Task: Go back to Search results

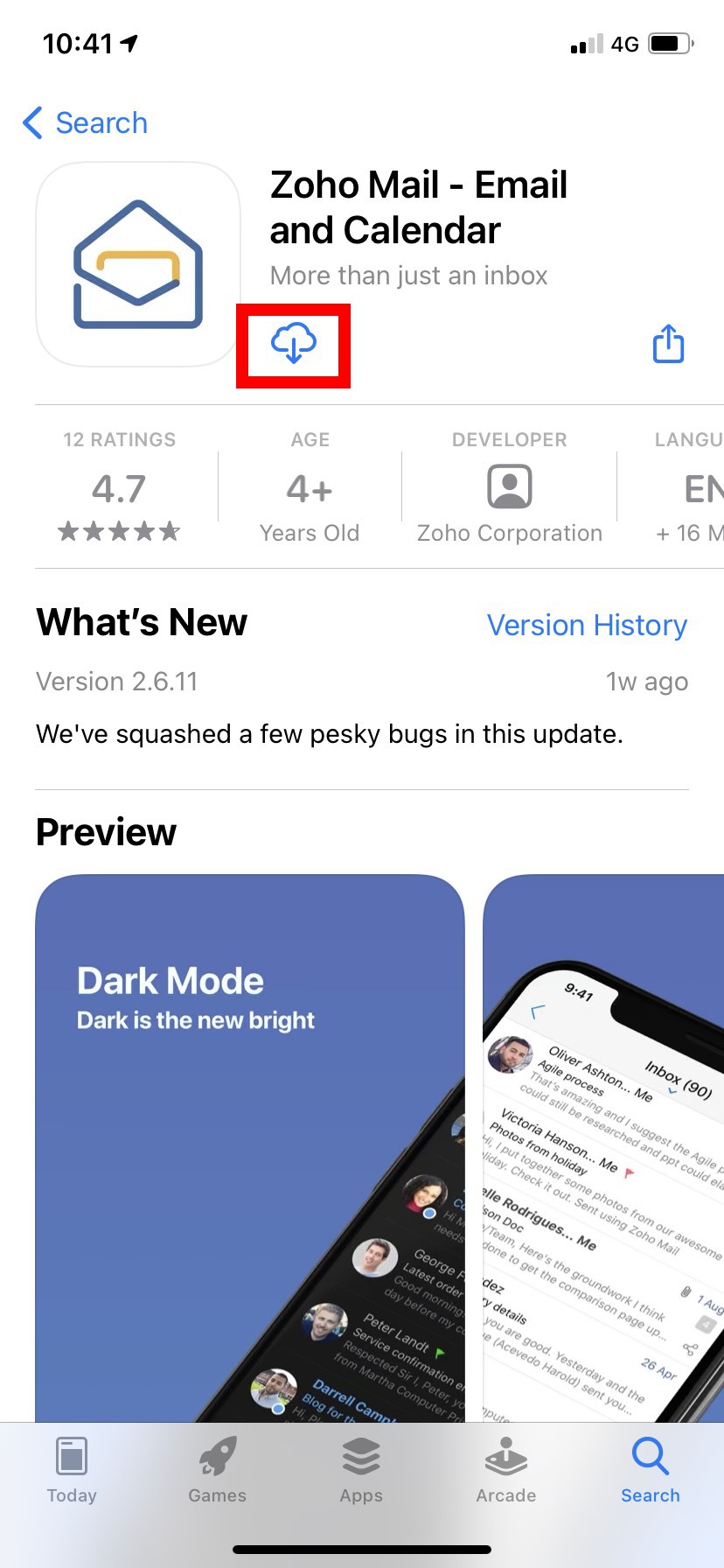Action: click(x=86, y=123)
